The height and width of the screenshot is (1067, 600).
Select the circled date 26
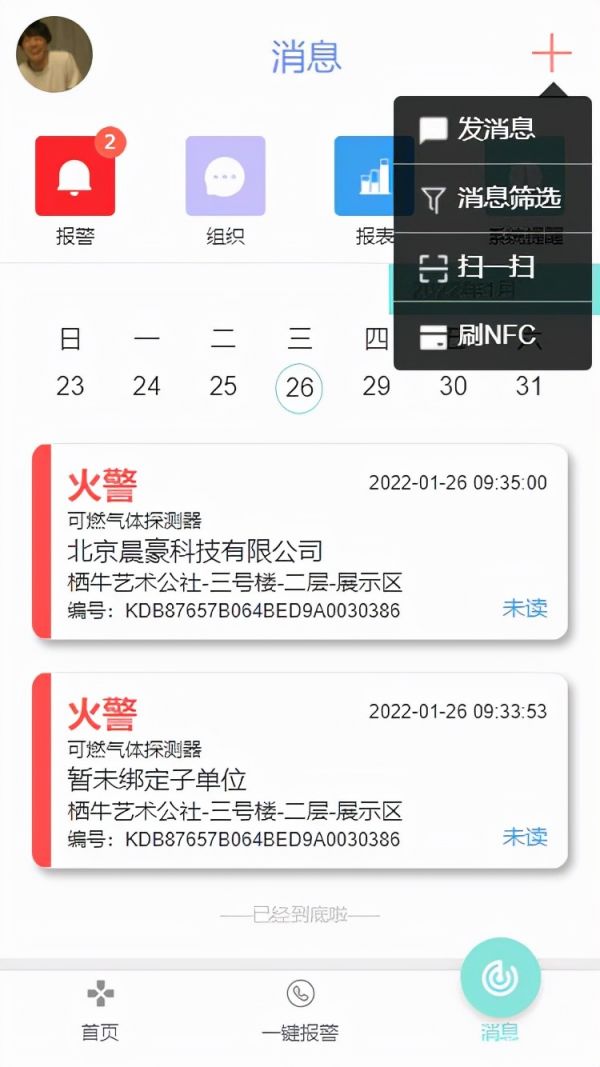point(299,388)
